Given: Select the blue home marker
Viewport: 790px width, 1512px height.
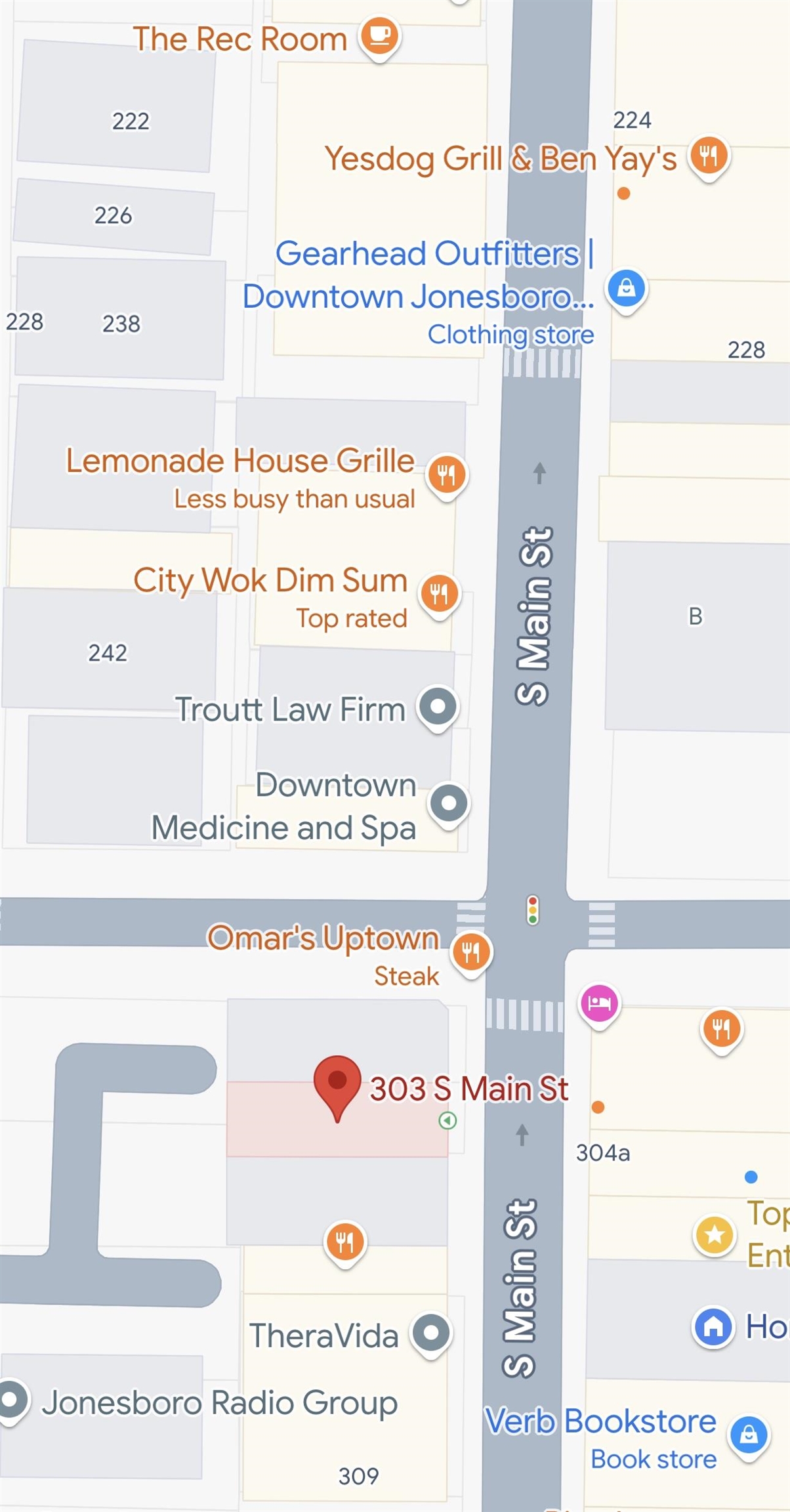Looking at the screenshot, I should tap(713, 1327).
